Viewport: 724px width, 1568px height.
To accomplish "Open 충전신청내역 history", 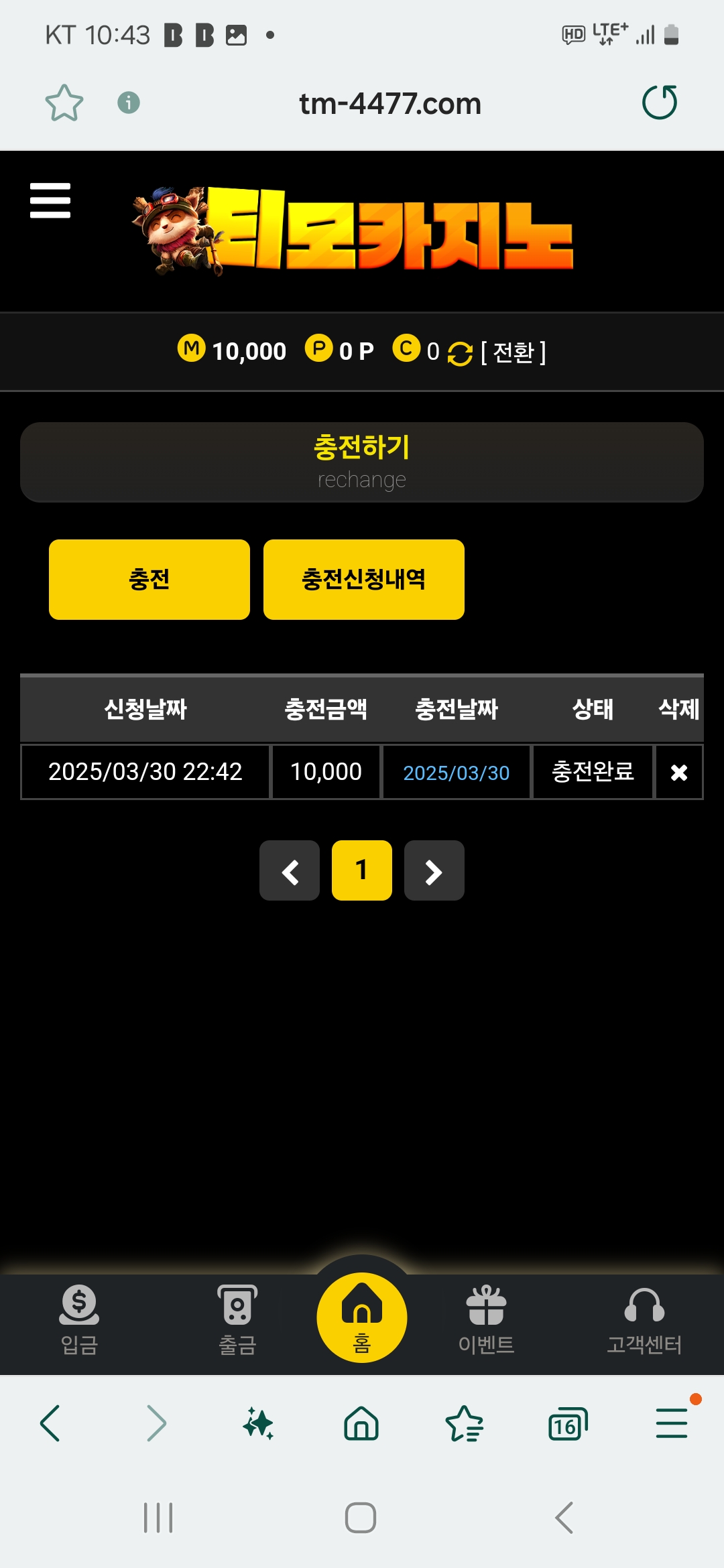I will tap(364, 580).
